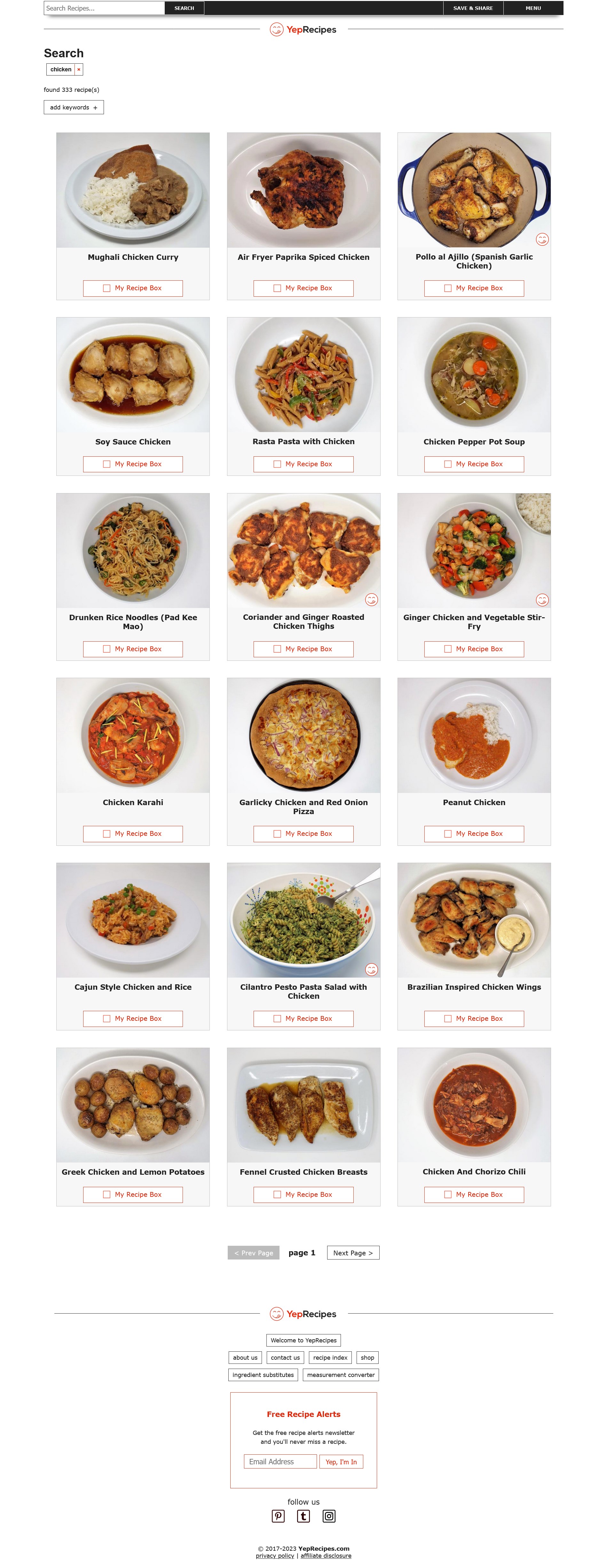Add Soy Sauce Chicken to My Recipe Box
Screen dimensions: 607x1568
[x=133, y=464]
